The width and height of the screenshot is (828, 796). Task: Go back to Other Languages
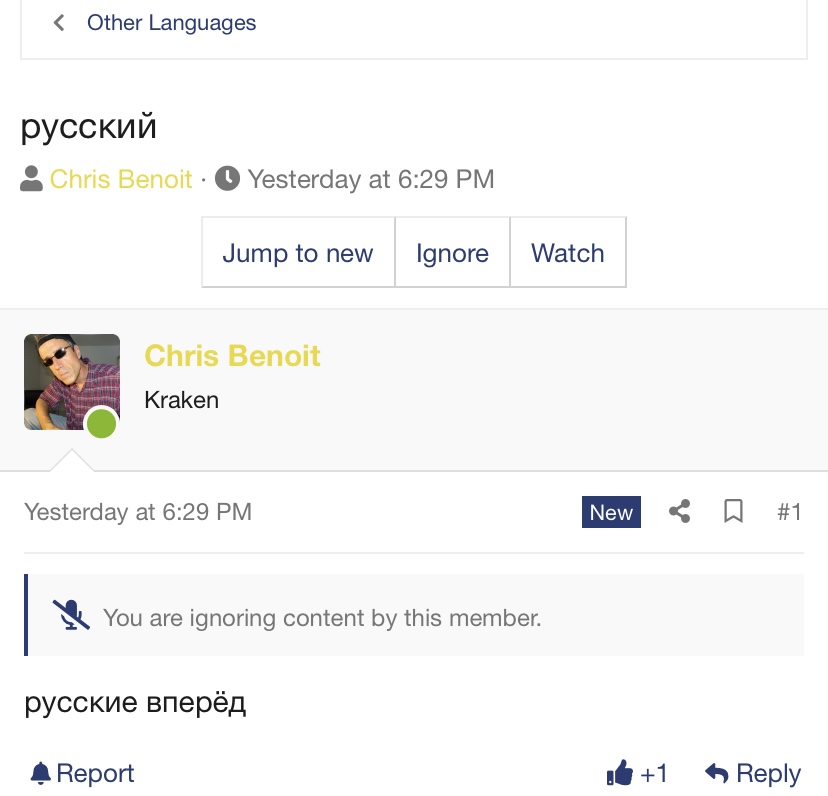pos(170,23)
